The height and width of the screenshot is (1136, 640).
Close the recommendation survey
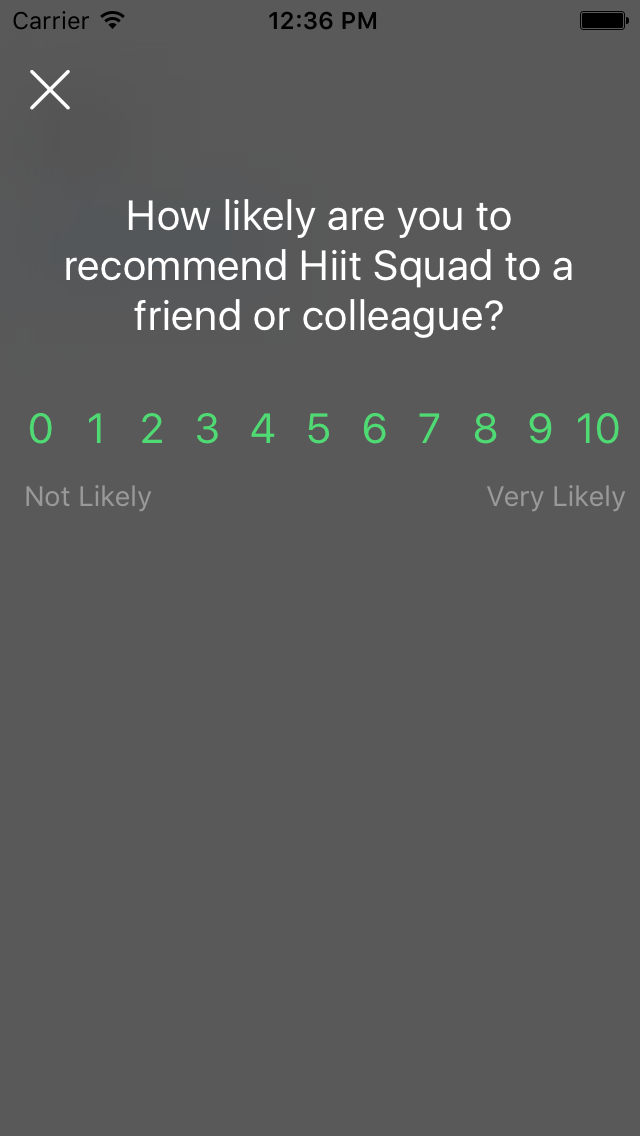(x=50, y=90)
